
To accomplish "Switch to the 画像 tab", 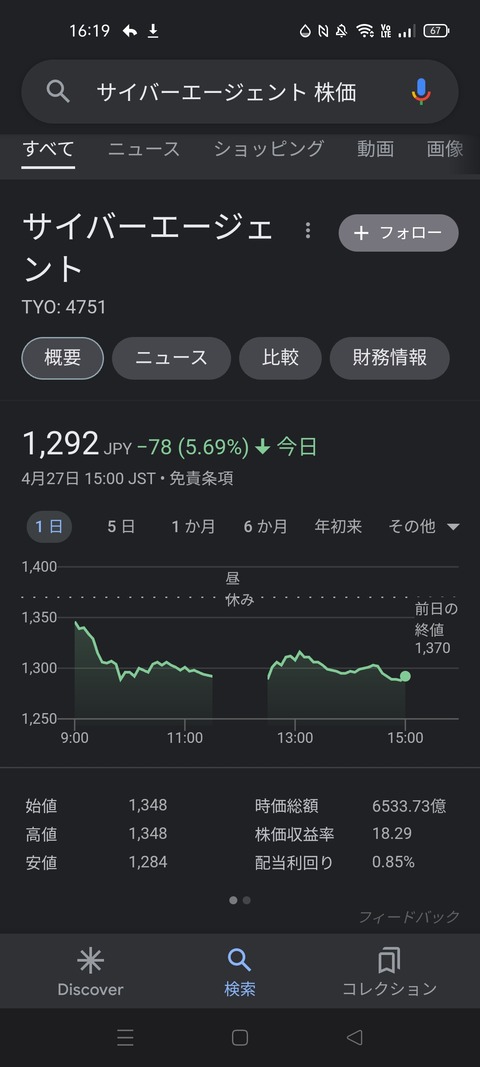I will tap(445, 149).
